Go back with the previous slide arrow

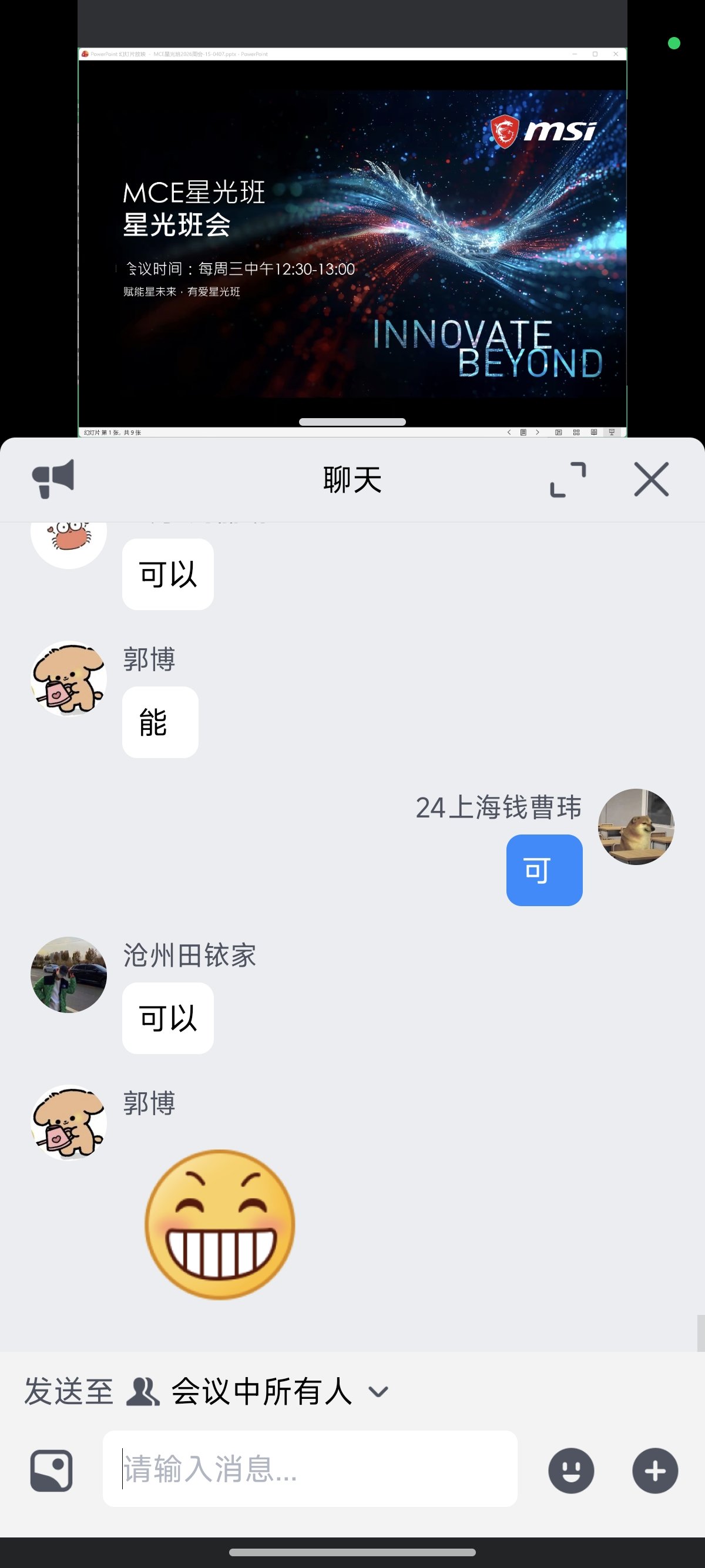509,433
